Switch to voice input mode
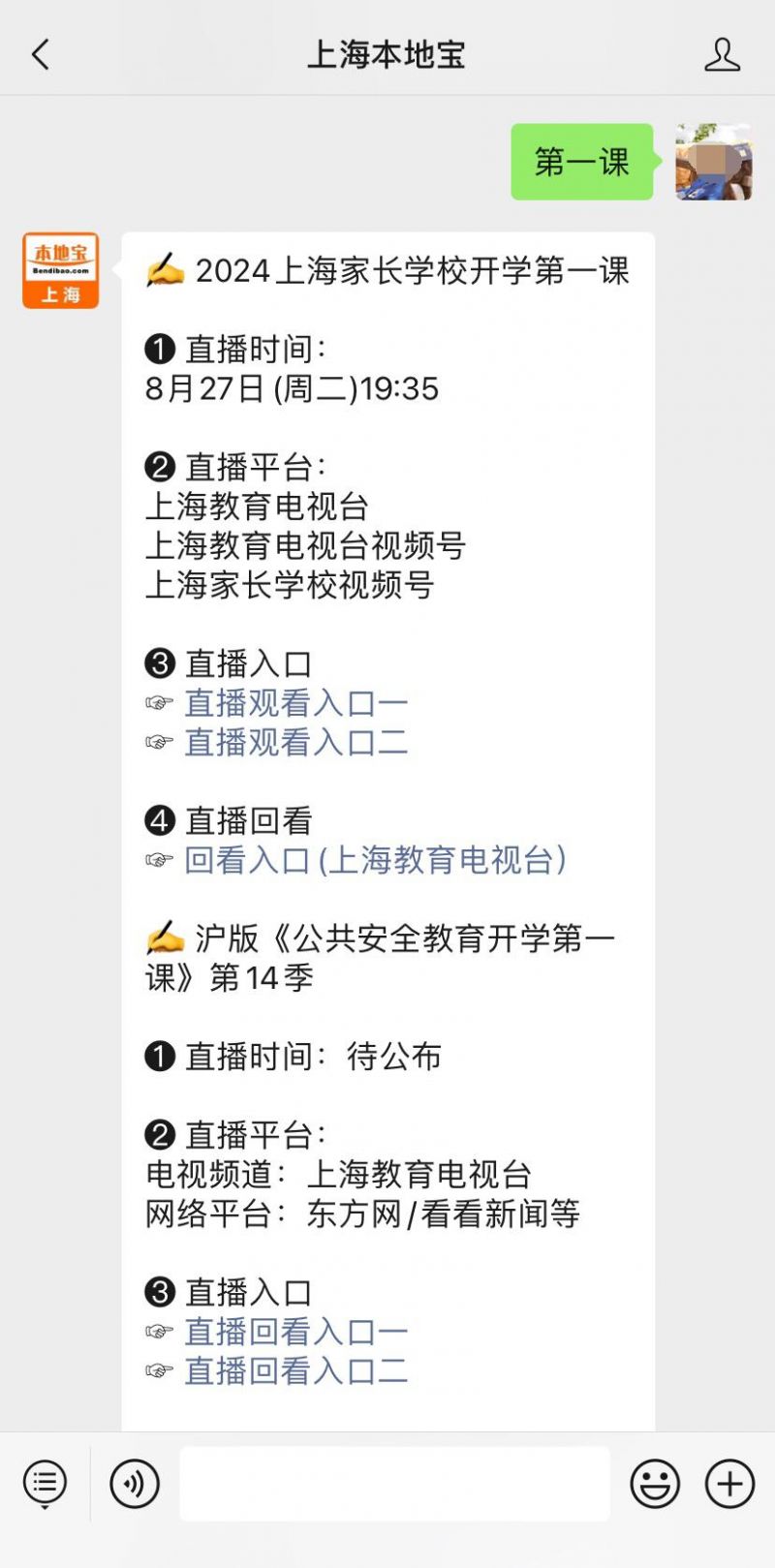The width and height of the screenshot is (775, 1568). click(135, 1484)
